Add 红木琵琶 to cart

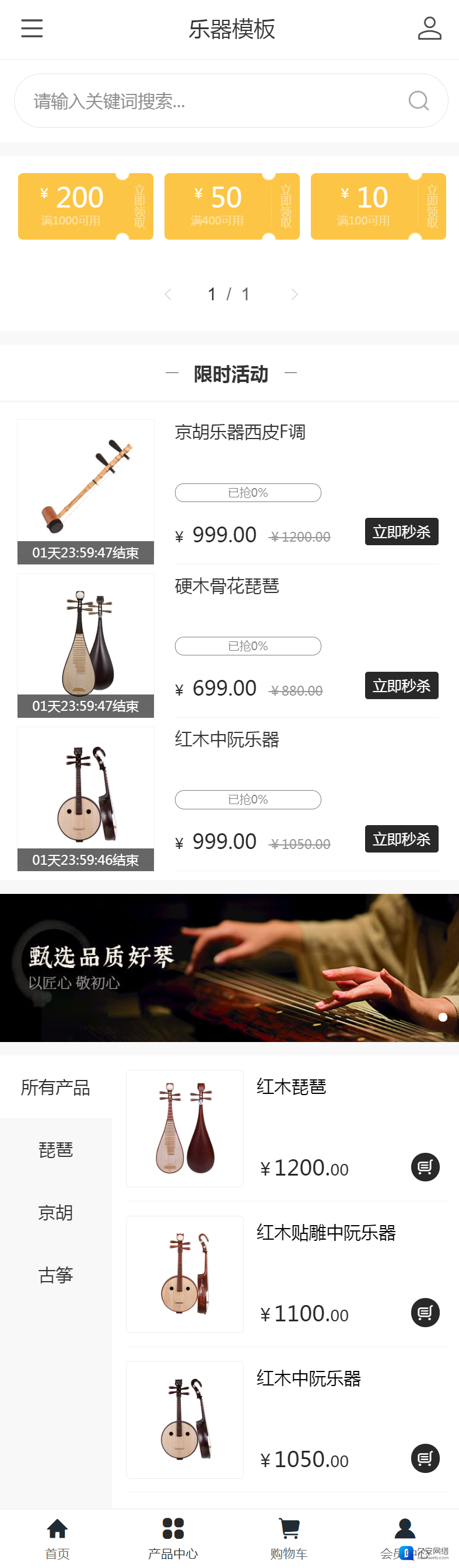pos(425,1167)
